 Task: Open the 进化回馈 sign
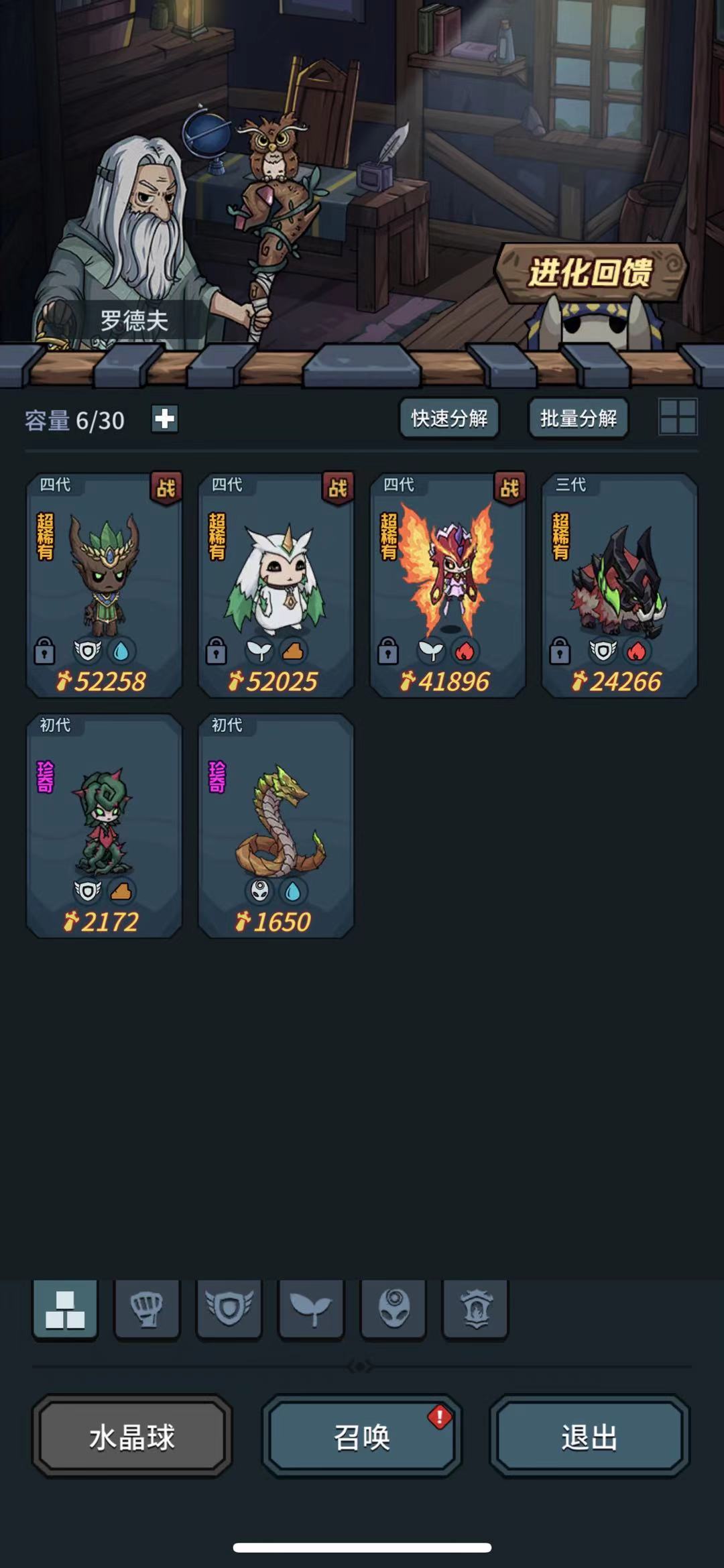(590, 274)
